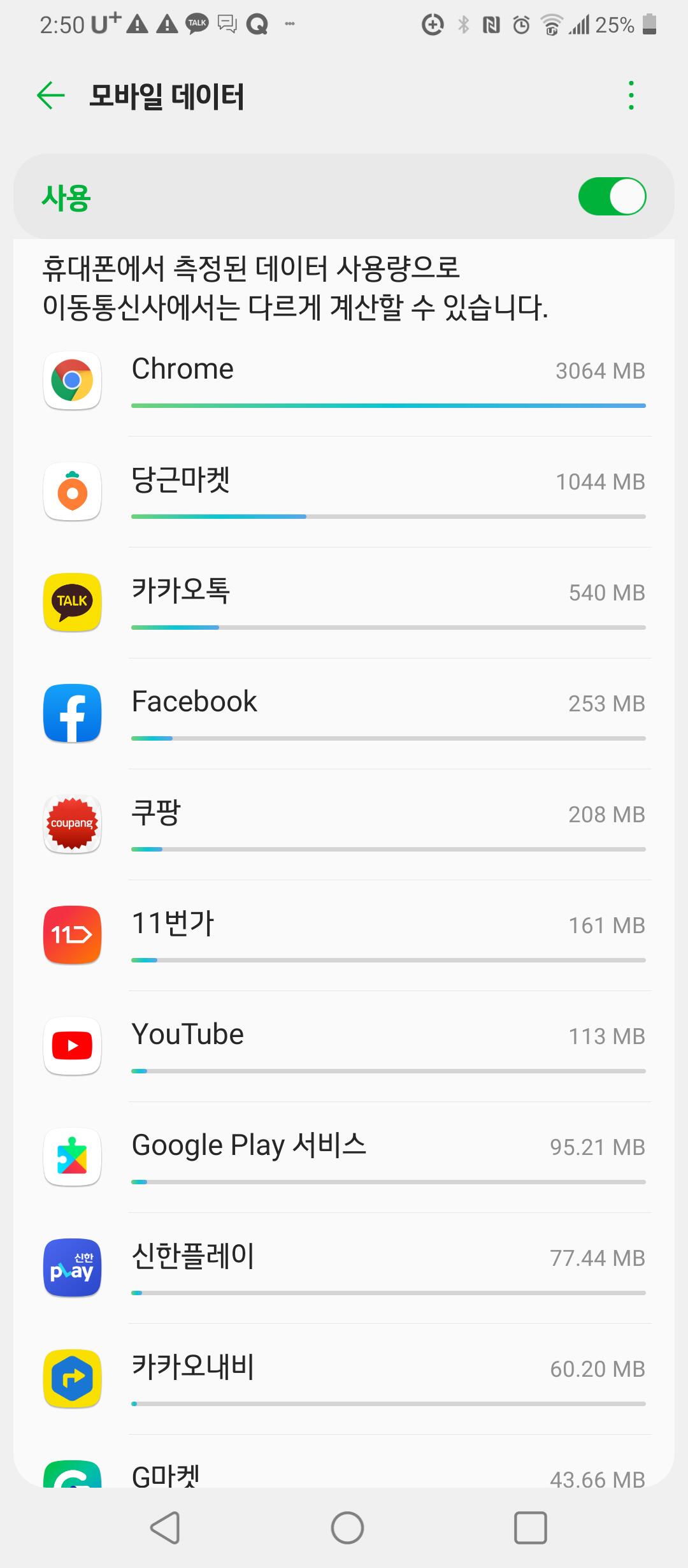Turn off the 사용 mobile data switch
Screen dimensions: 688x1568
(612, 196)
